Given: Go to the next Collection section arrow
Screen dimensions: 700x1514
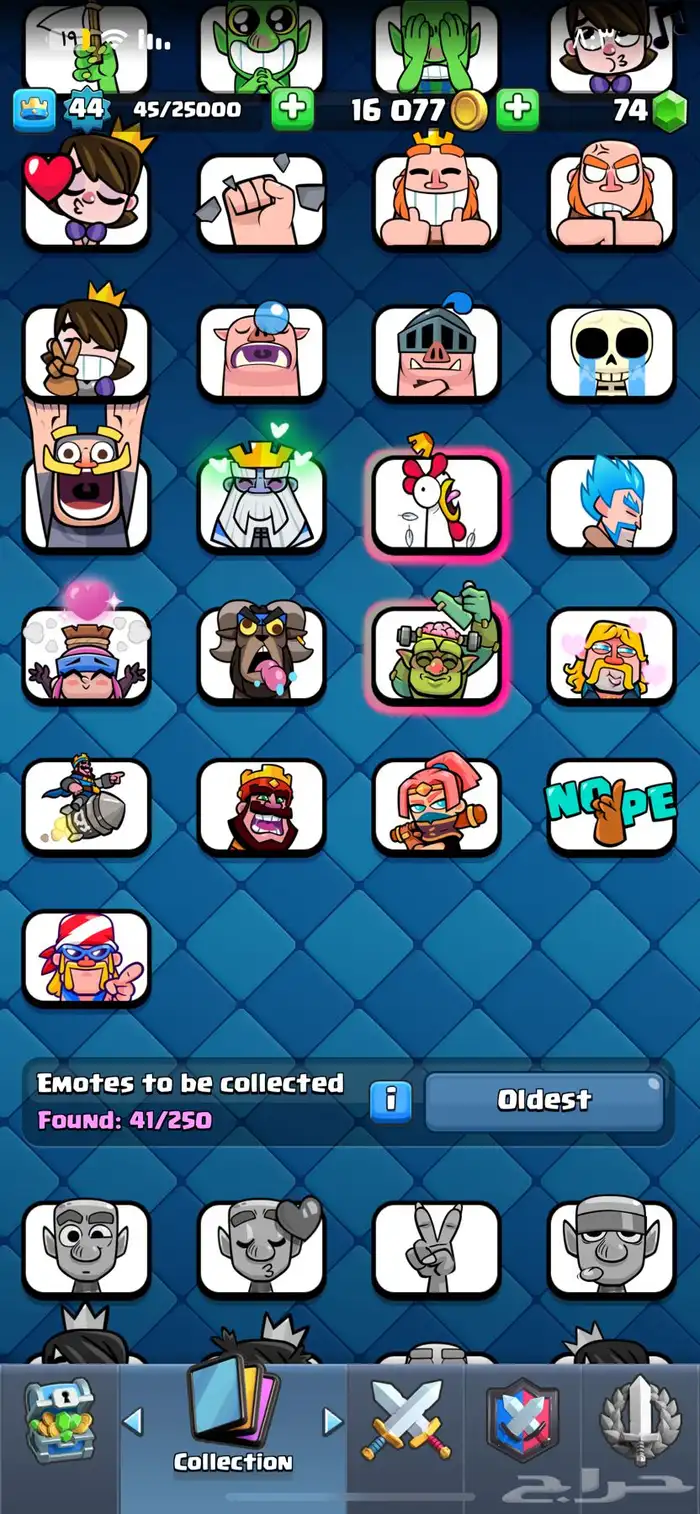Looking at the screenshot, I should pos(333,1421).
